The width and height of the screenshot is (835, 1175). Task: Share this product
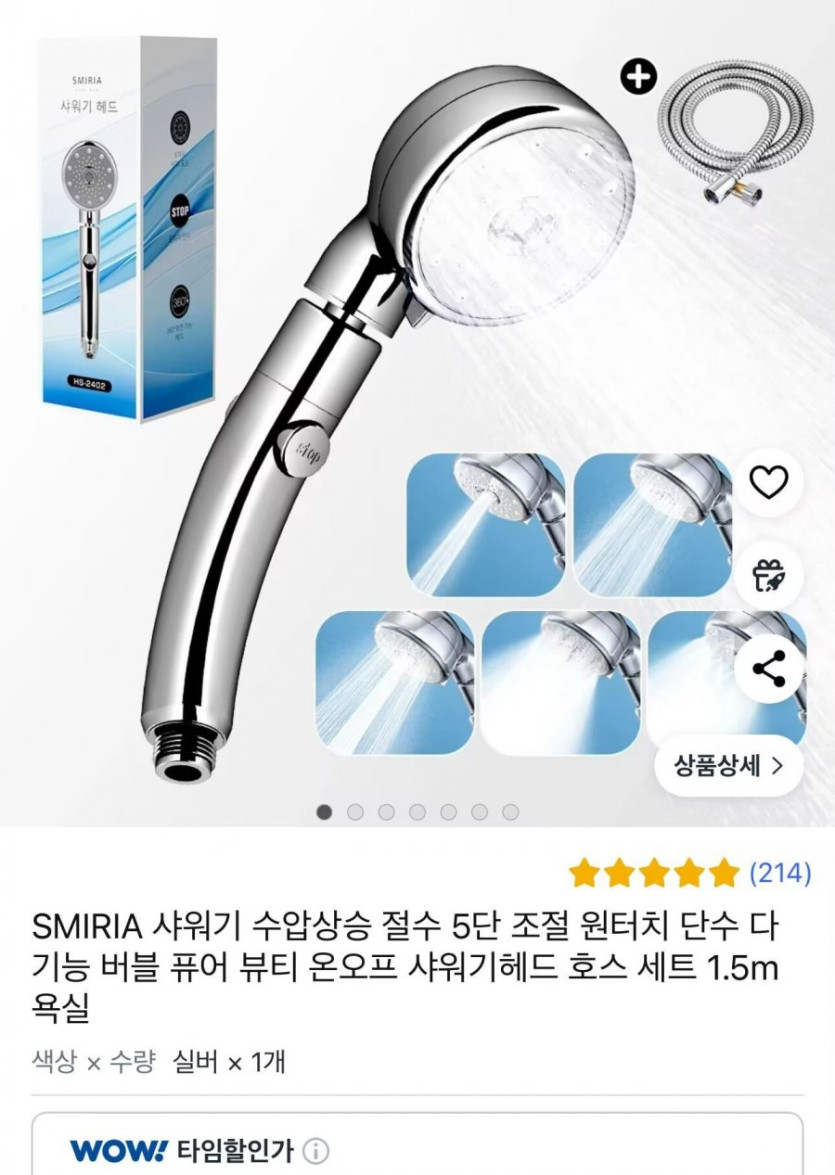point(768,668)
